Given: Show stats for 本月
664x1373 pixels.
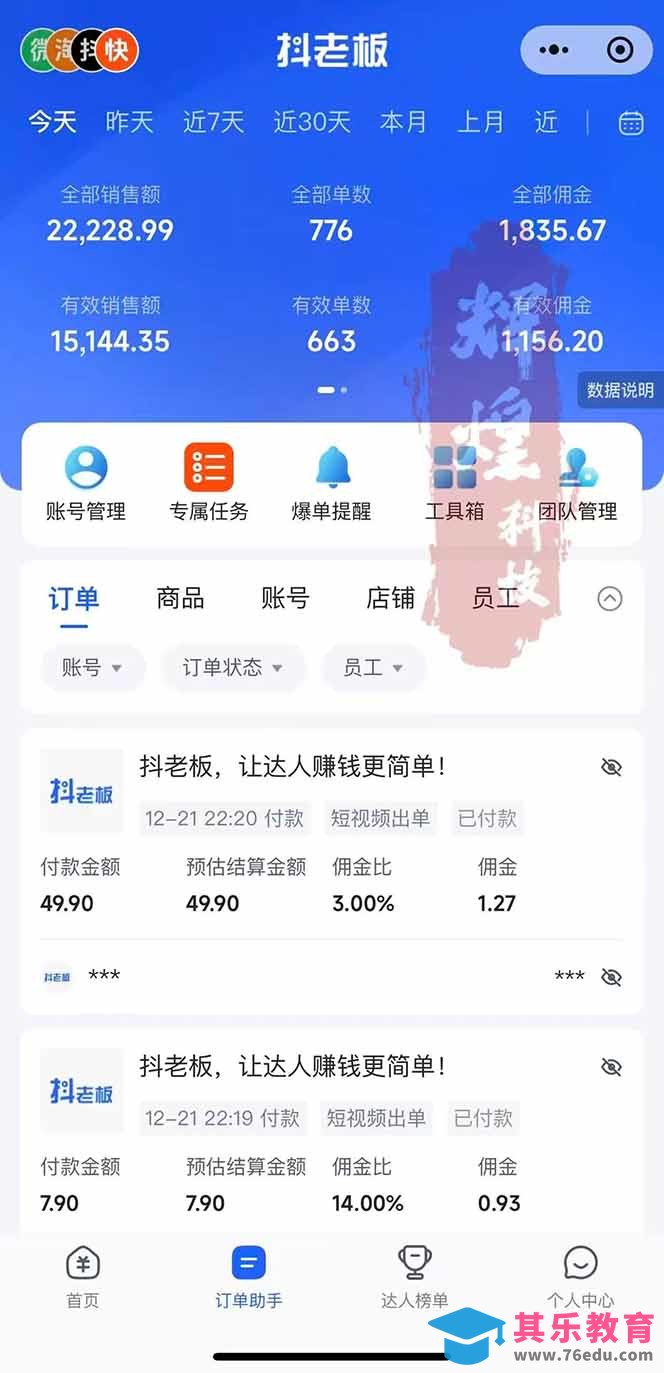Looking at the screenshot, I should click(x=403, y=123).
